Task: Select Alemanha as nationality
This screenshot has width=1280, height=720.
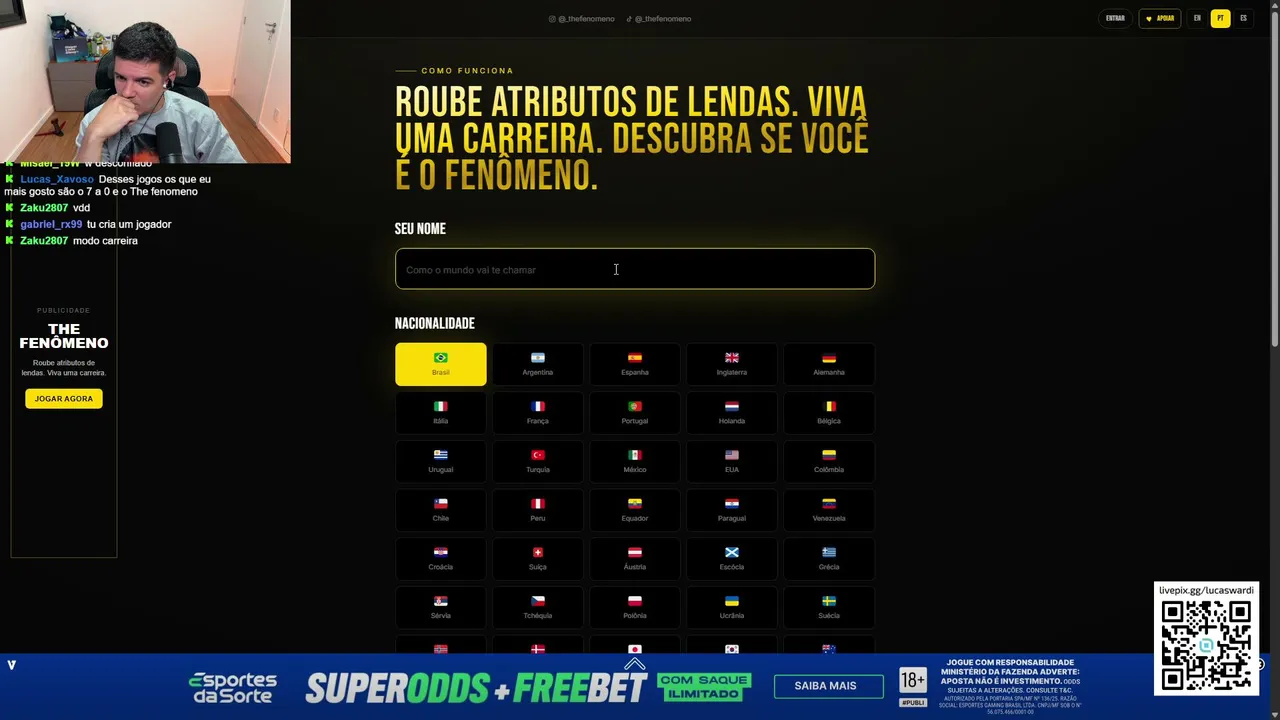Action: pyautogui.click(x=828, y=364)
